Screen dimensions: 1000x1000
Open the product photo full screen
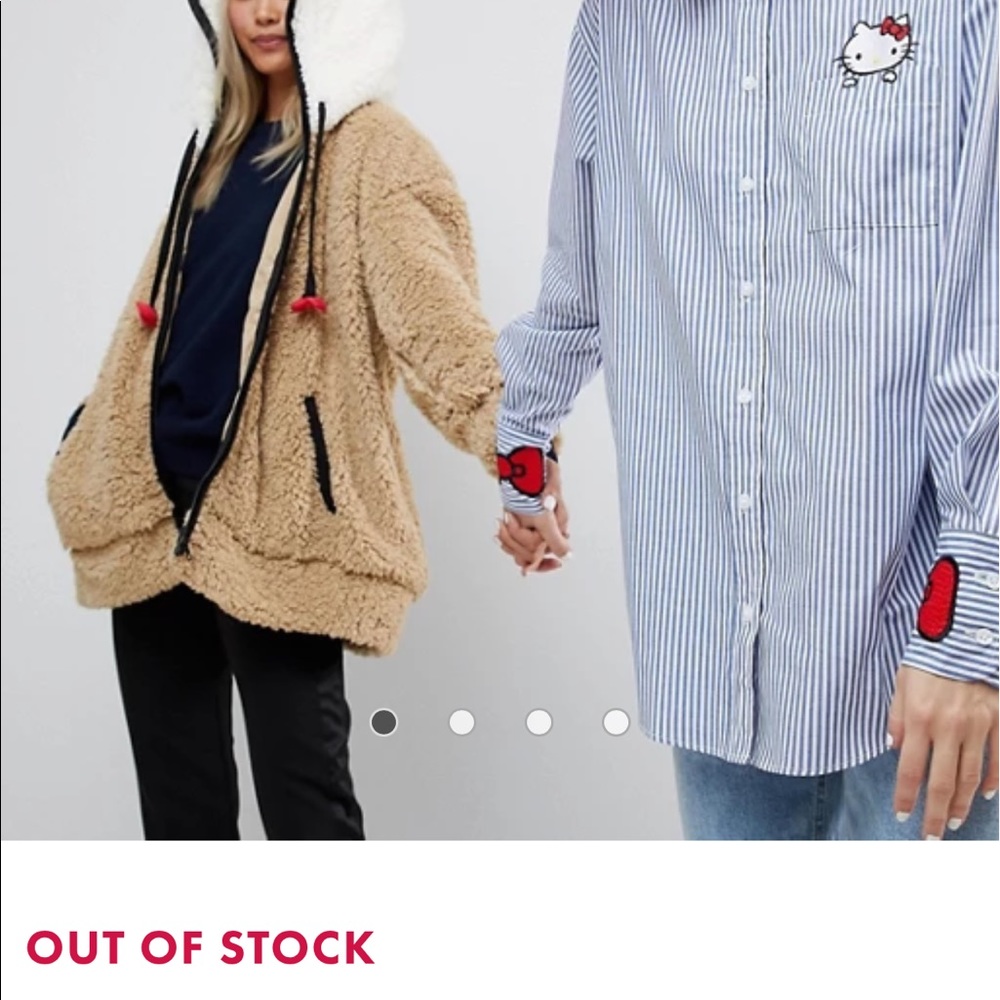coord(500,420)
